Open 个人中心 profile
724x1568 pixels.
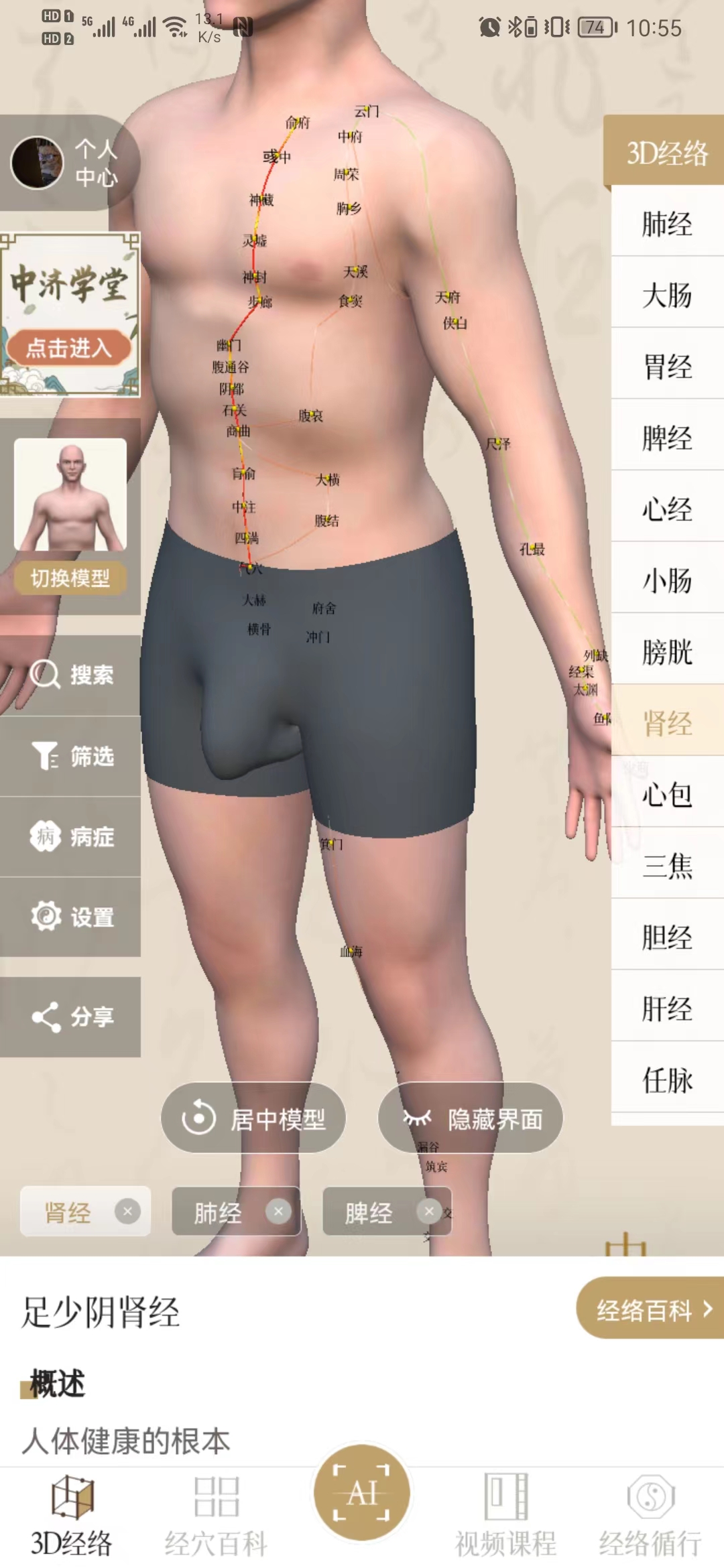coord(67,162)
